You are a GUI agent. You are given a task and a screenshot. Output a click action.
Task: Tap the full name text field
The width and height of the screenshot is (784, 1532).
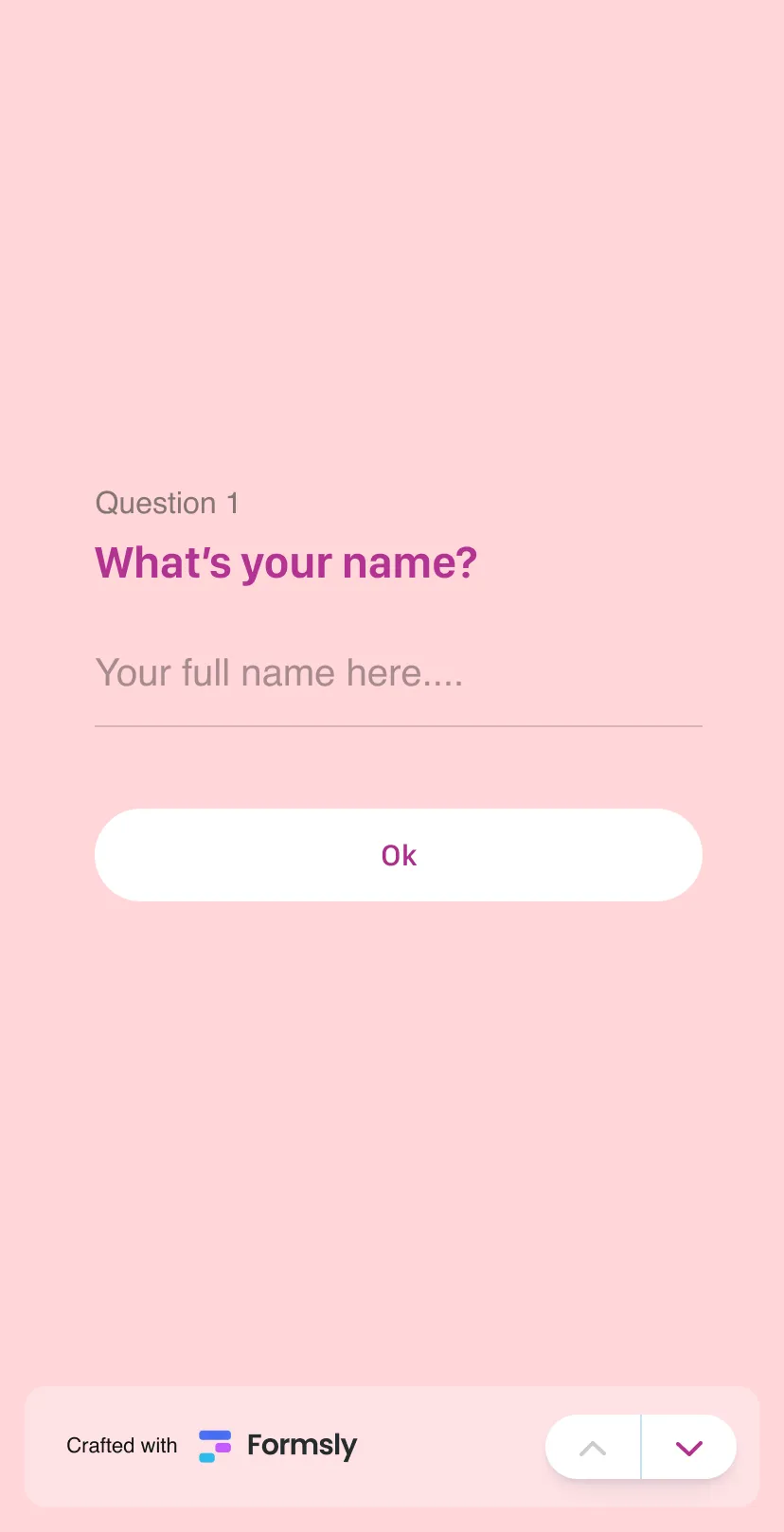398,674
